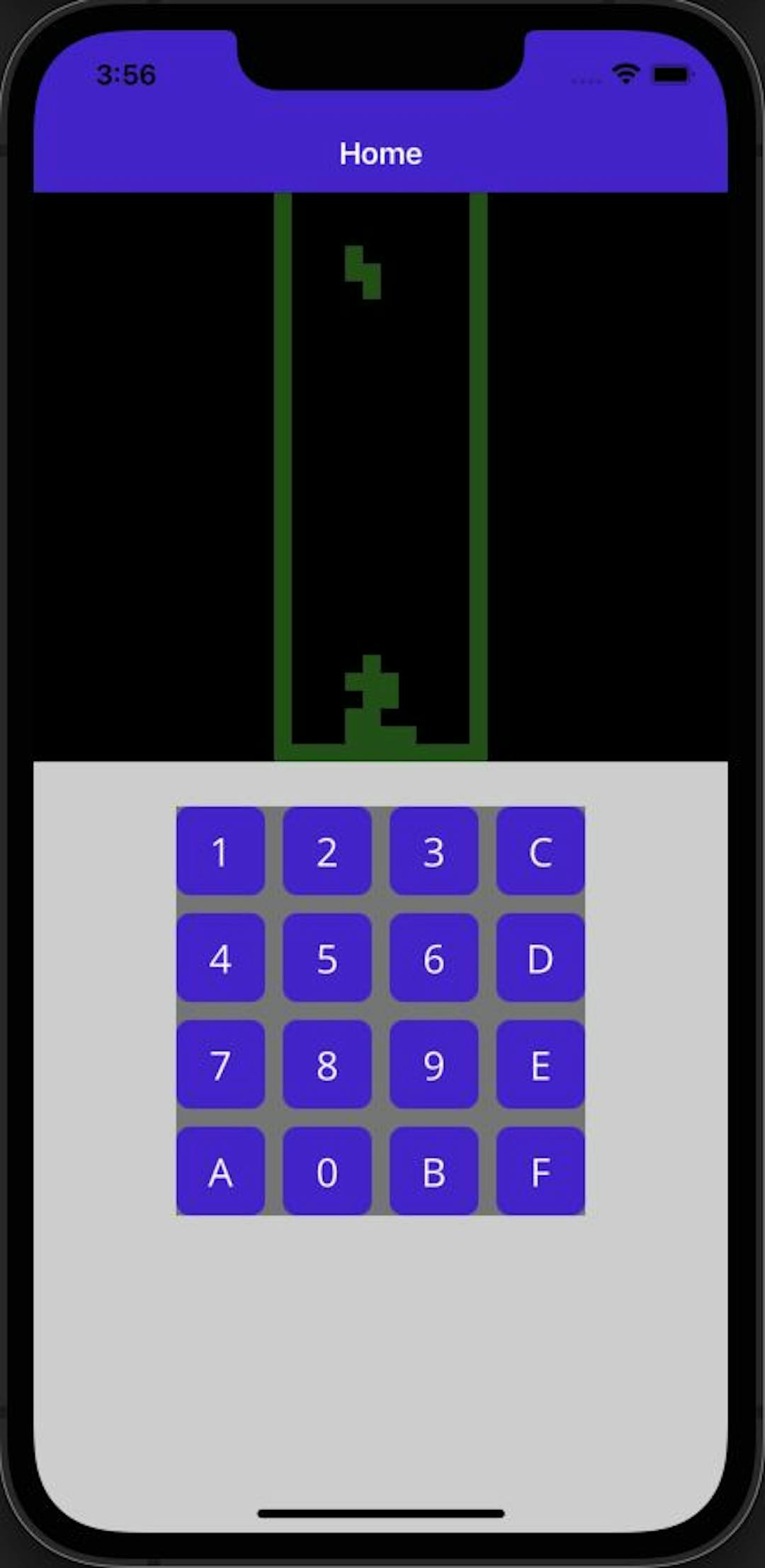The image size is (765, 1568).
Task: Tap the 9 key
Action: tap(433, 1064)
